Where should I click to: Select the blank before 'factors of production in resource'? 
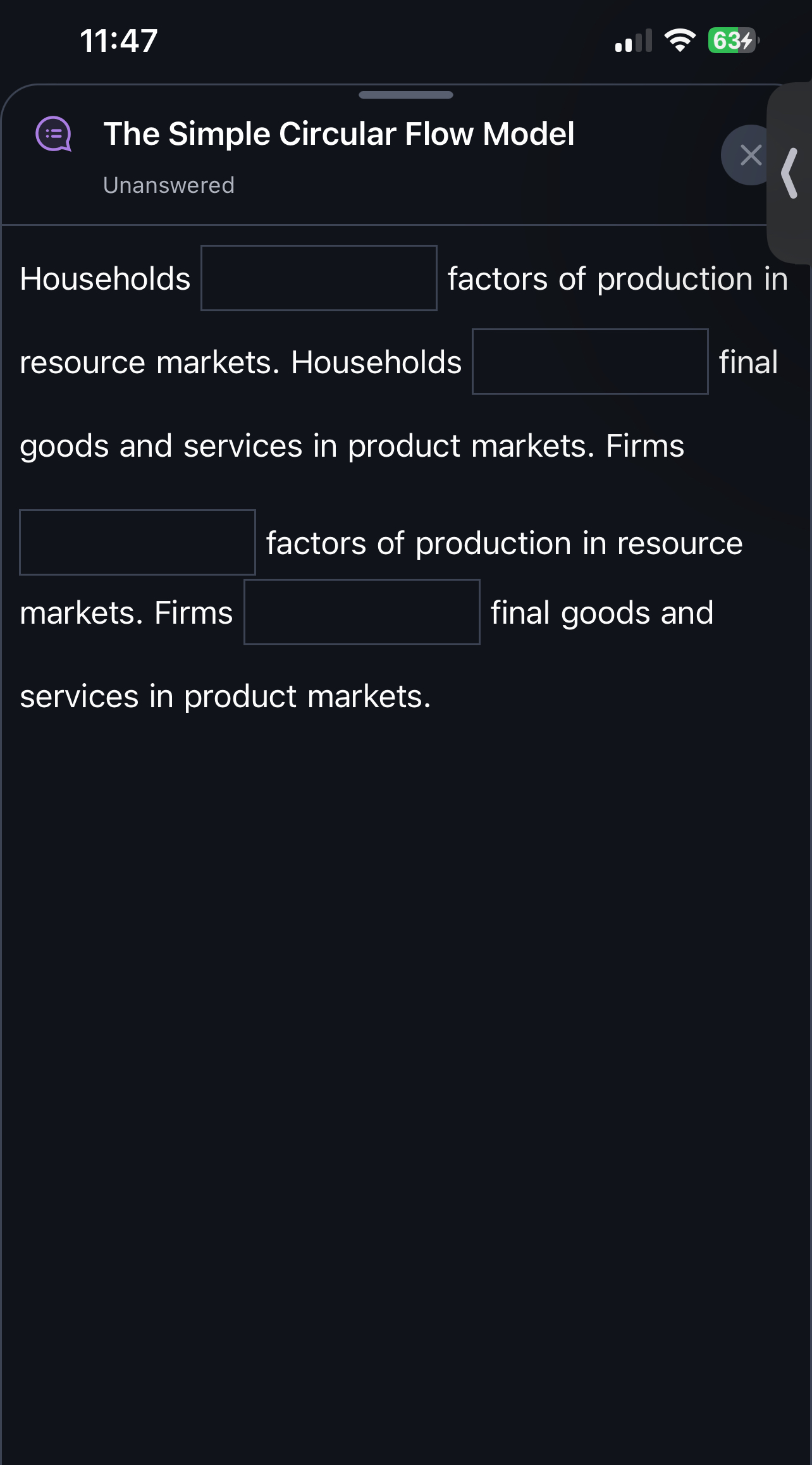(x=137, y=543)
